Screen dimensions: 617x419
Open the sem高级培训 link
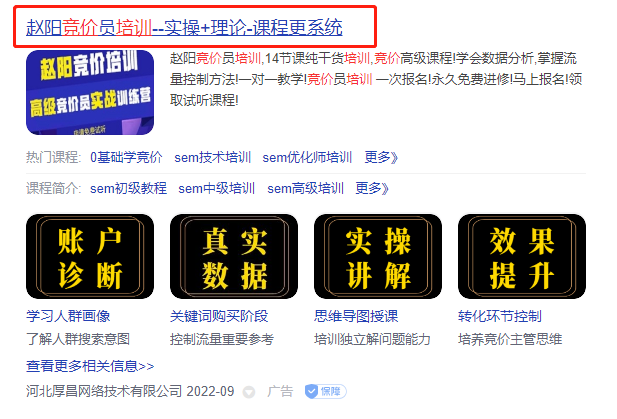click(x=305, y=188)
